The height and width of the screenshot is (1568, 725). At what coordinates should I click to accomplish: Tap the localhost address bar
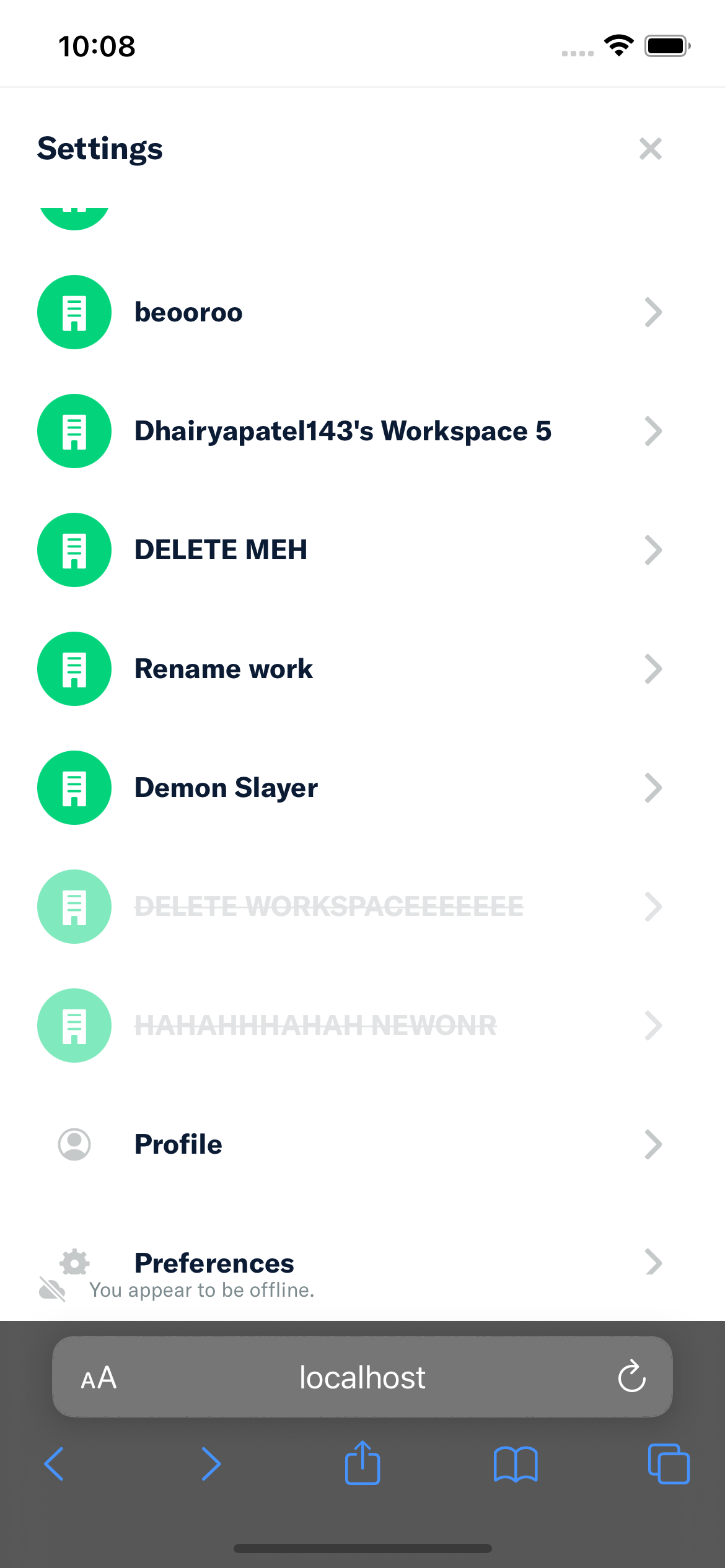[362, 1377]
